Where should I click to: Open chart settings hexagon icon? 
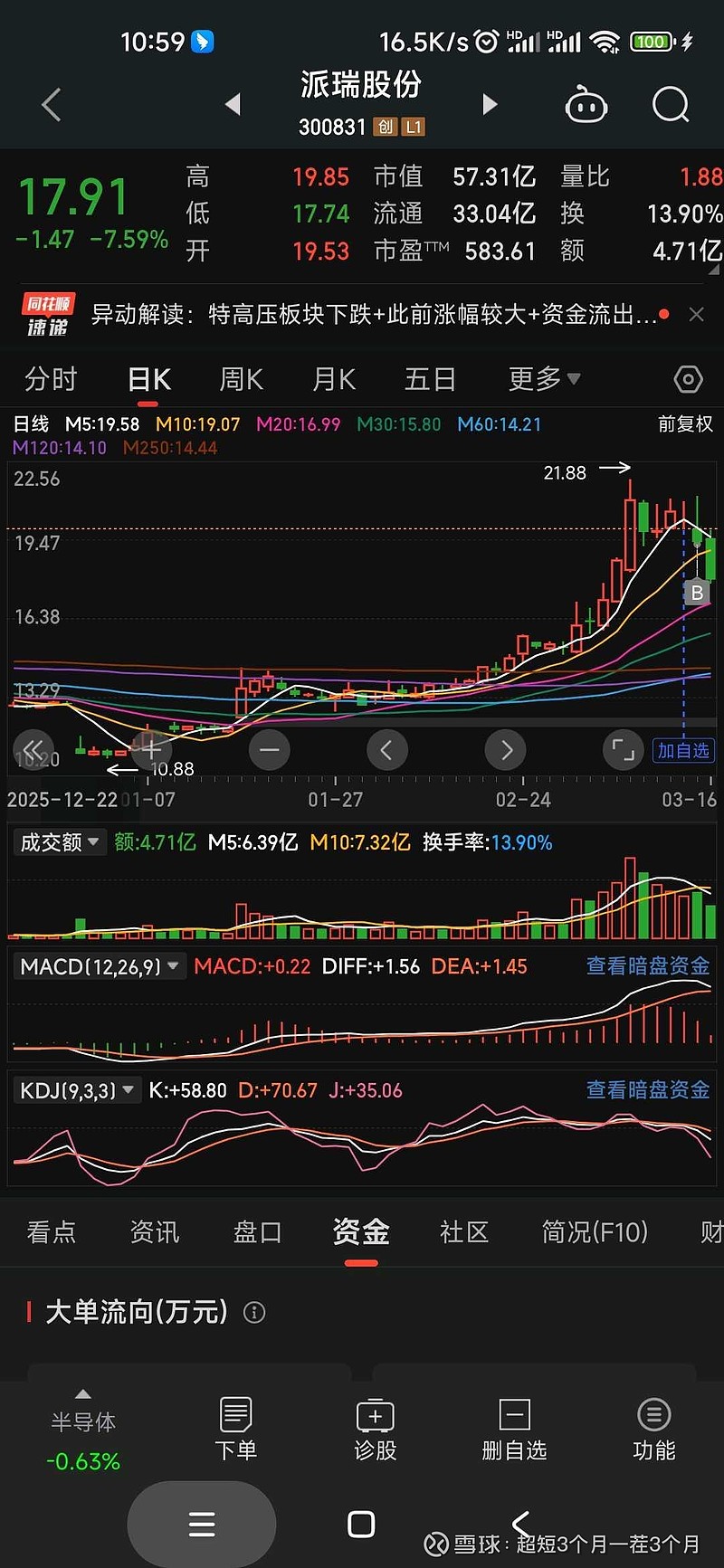pyautogui.click(x=688, y=379)
